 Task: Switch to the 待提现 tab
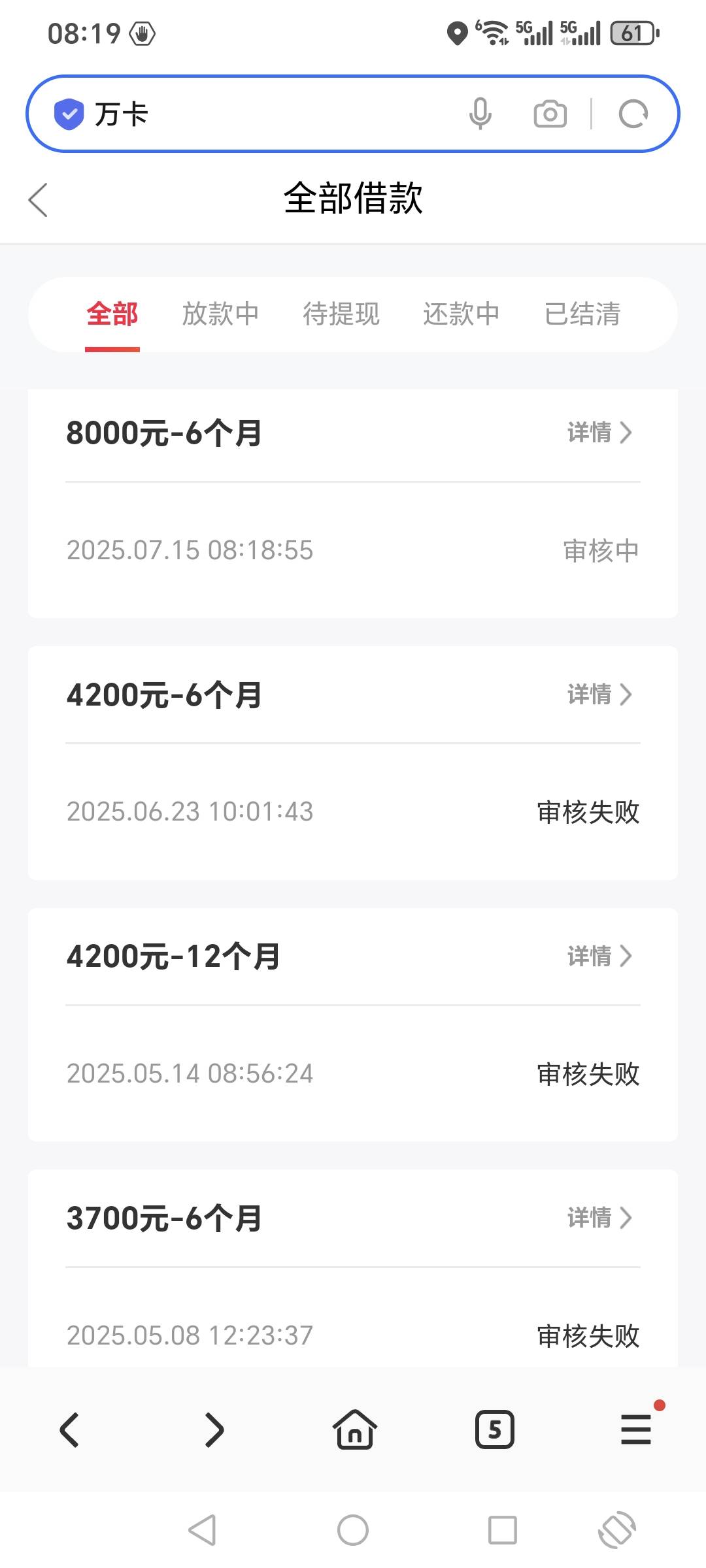(341, 314)
